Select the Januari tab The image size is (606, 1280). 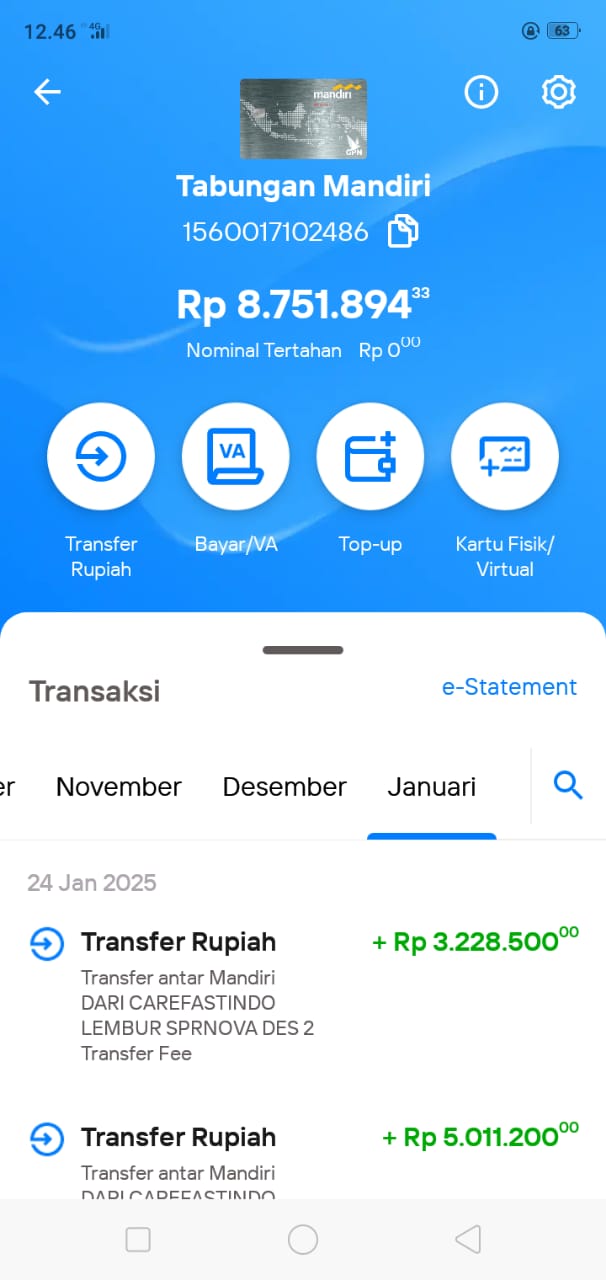[431, 787]
